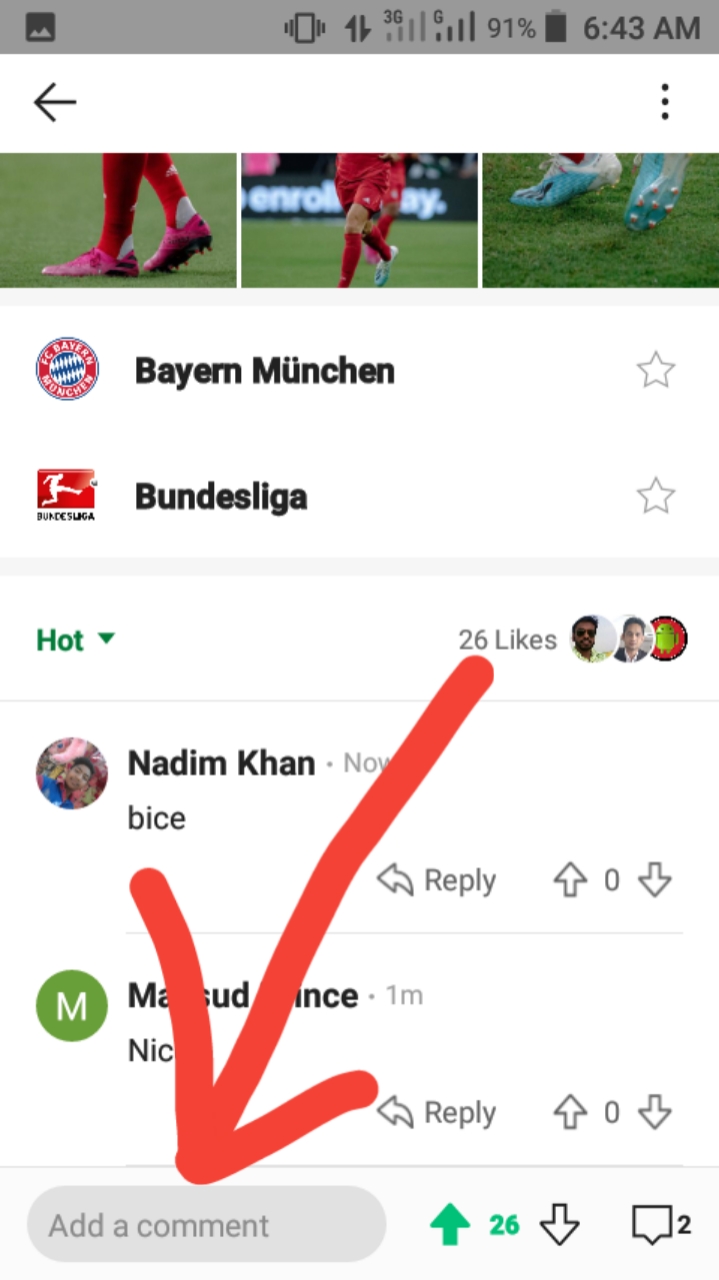Screen dimensions: 719x1280
Task: Expand the Hot sorting dropdown
Action: (76, 640)
